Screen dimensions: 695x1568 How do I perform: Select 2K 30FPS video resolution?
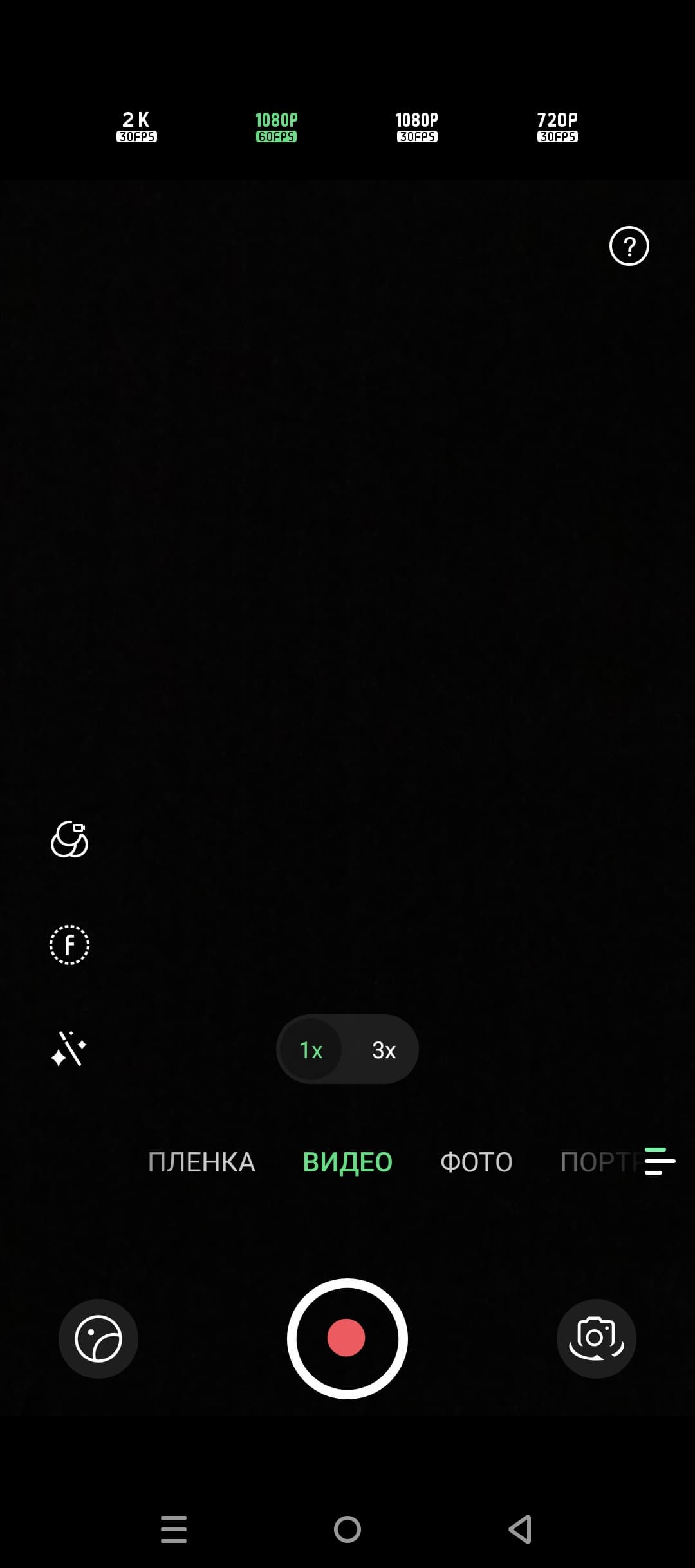point(136,127)
